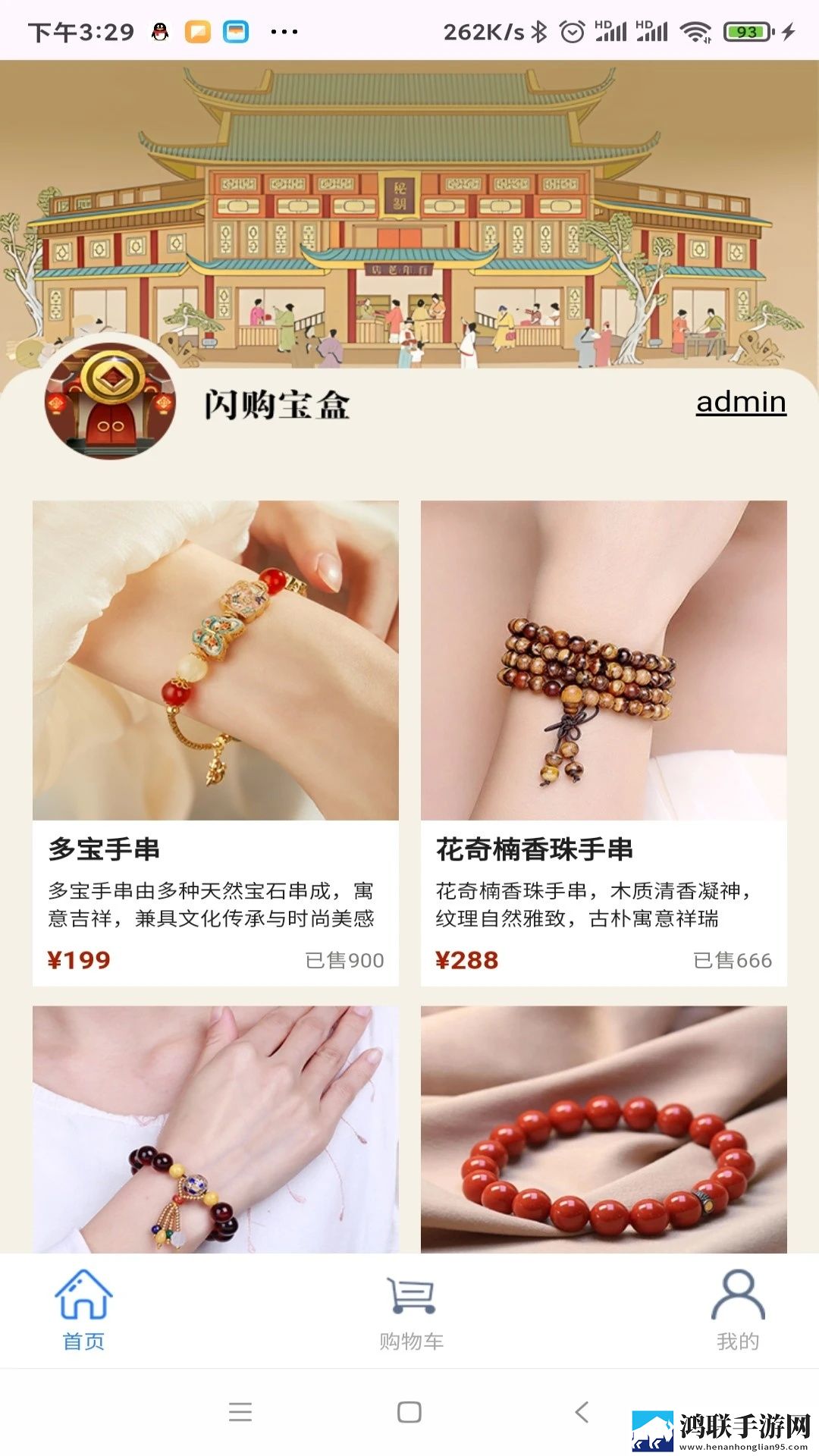Go to the 我的 profile tab
This screenshot has width=819, height=1456.
click(738, 1310)
